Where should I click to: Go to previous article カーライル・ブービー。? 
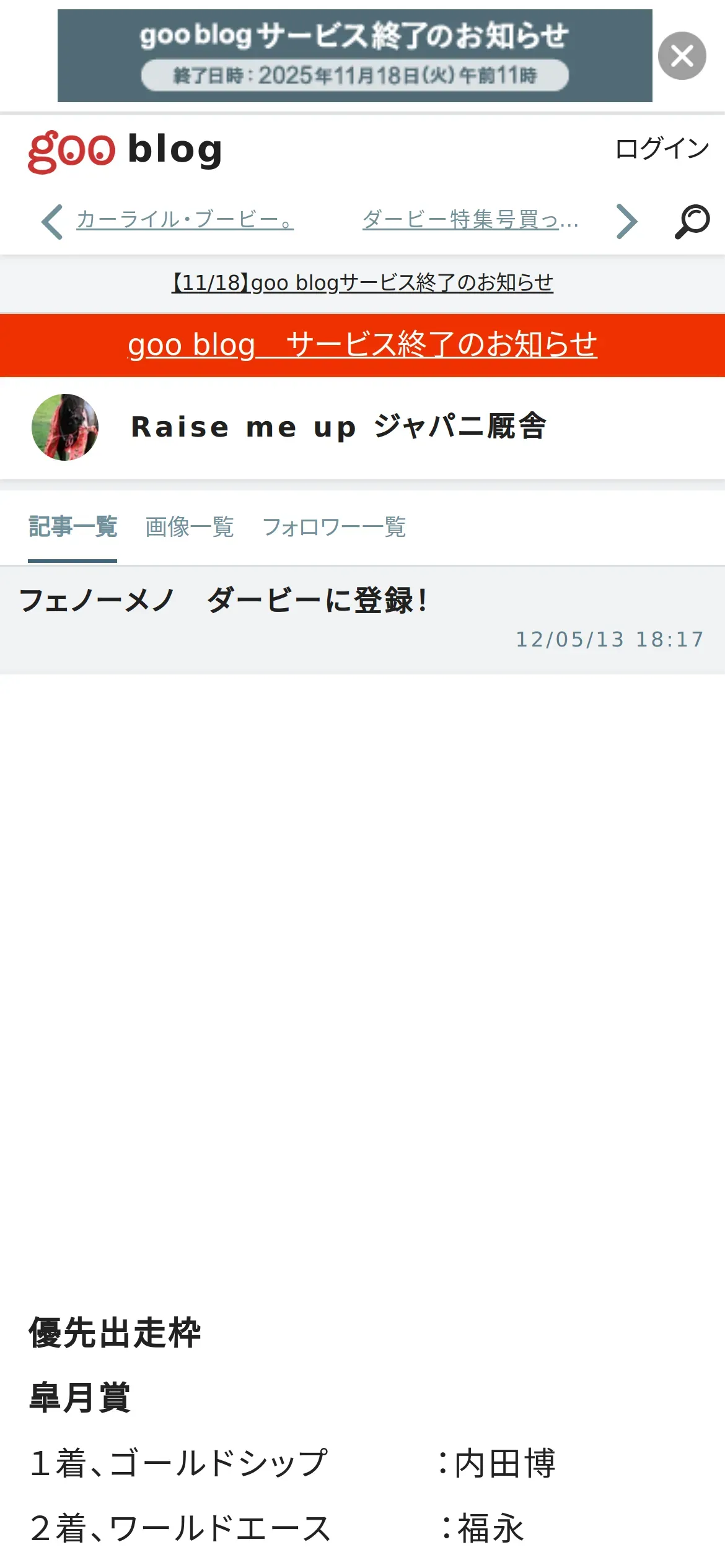pyautogui.click(x=185, y=219)
